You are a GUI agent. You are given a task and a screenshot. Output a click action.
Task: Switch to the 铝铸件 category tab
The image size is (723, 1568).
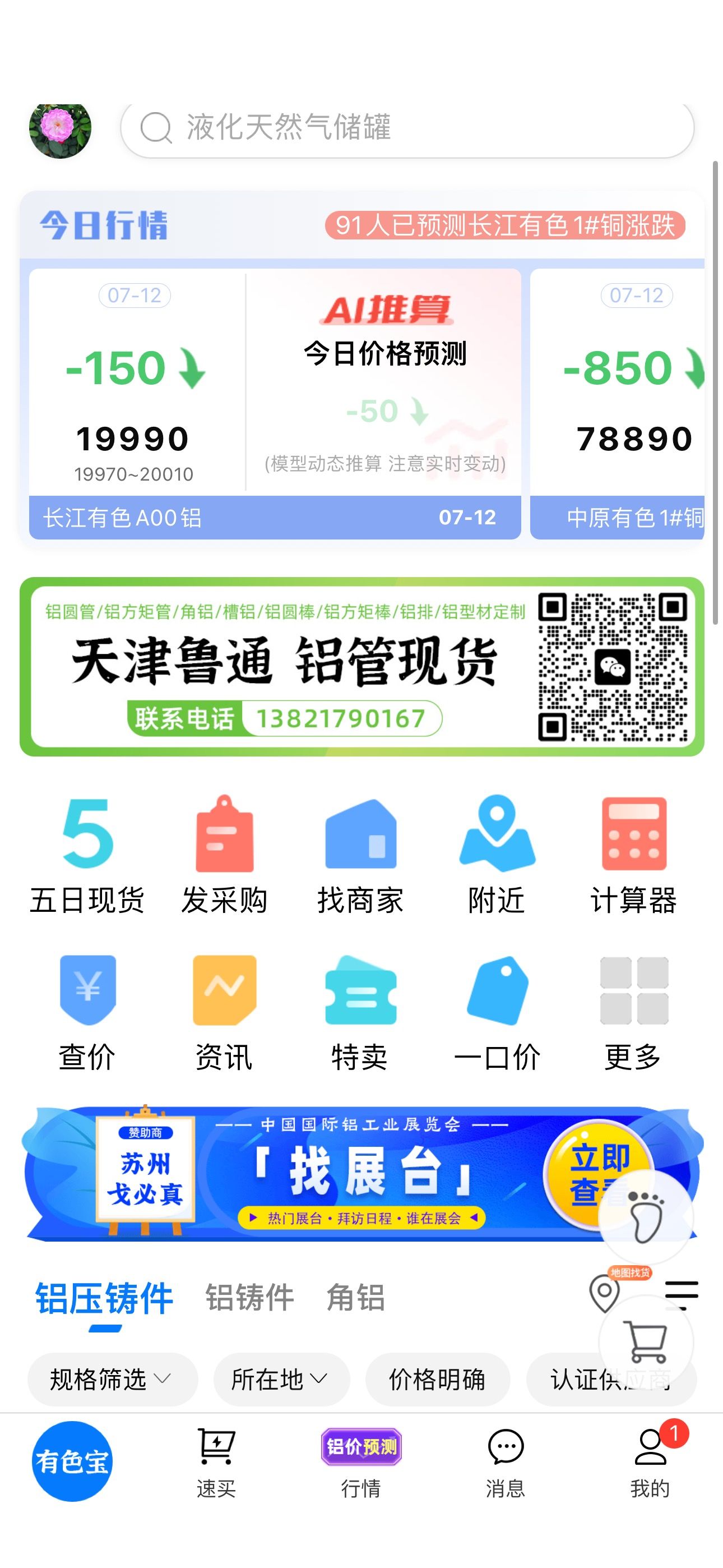point(249,1297)
